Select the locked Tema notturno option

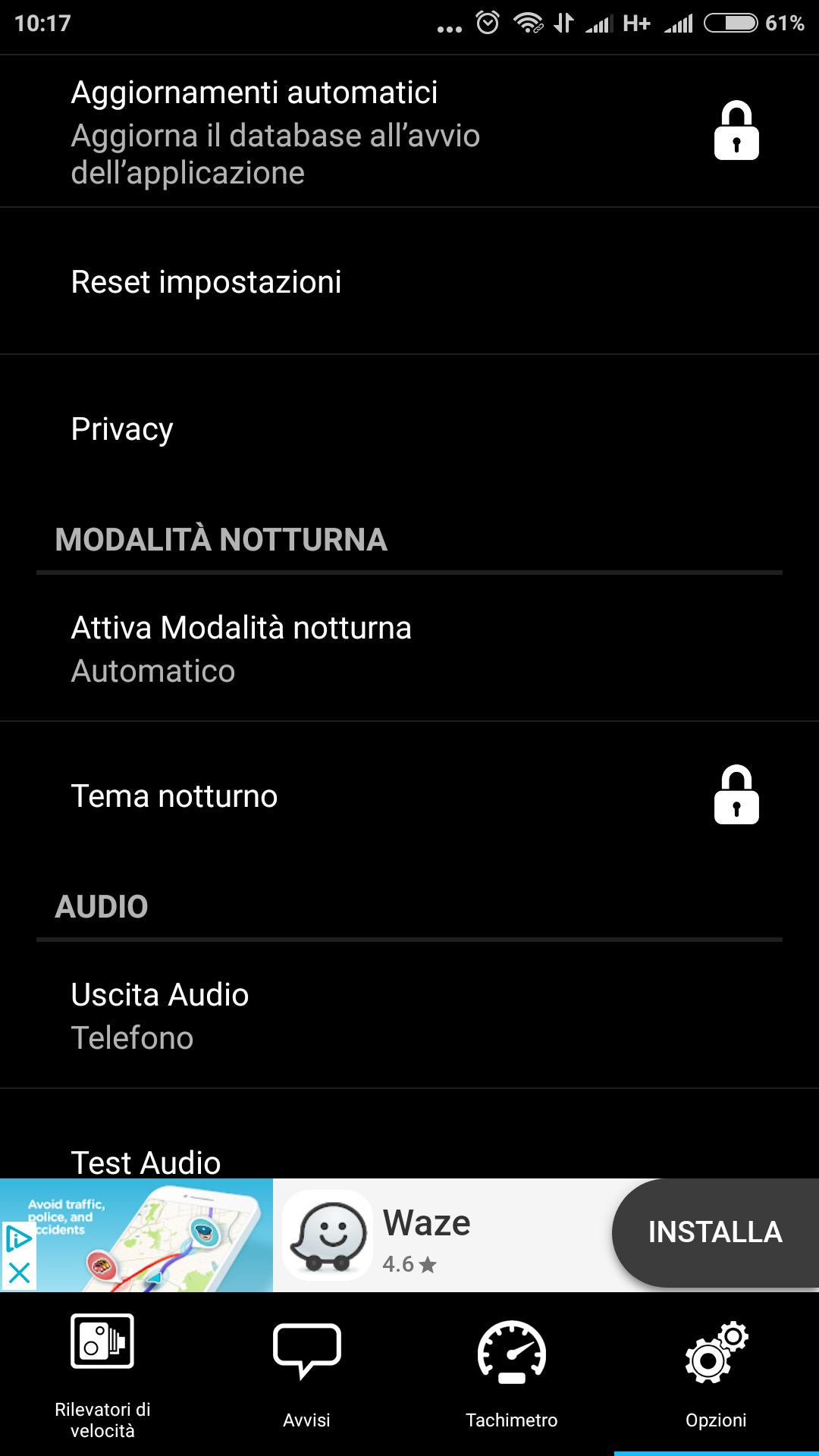tap(409, 795)
